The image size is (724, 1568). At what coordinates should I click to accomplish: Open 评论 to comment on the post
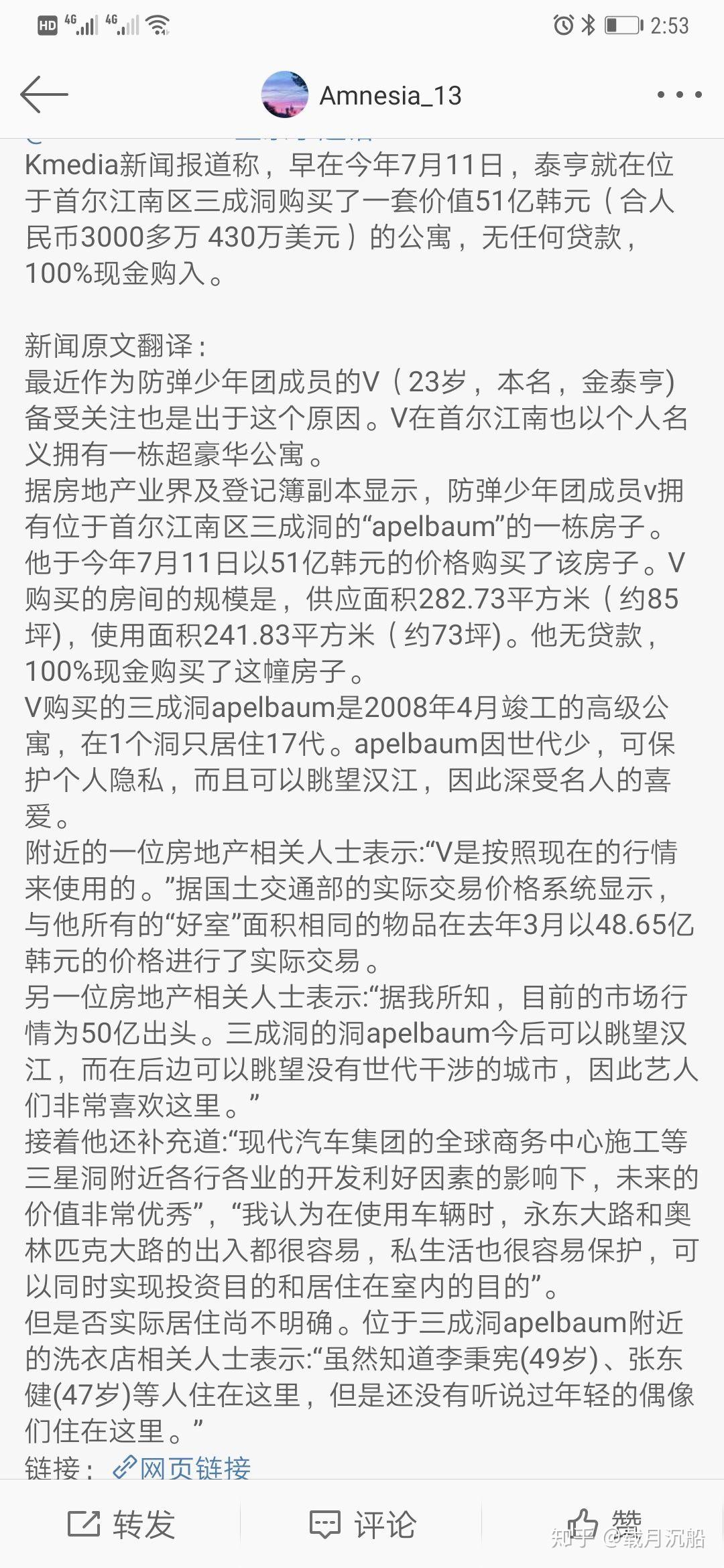(363, 1524)
